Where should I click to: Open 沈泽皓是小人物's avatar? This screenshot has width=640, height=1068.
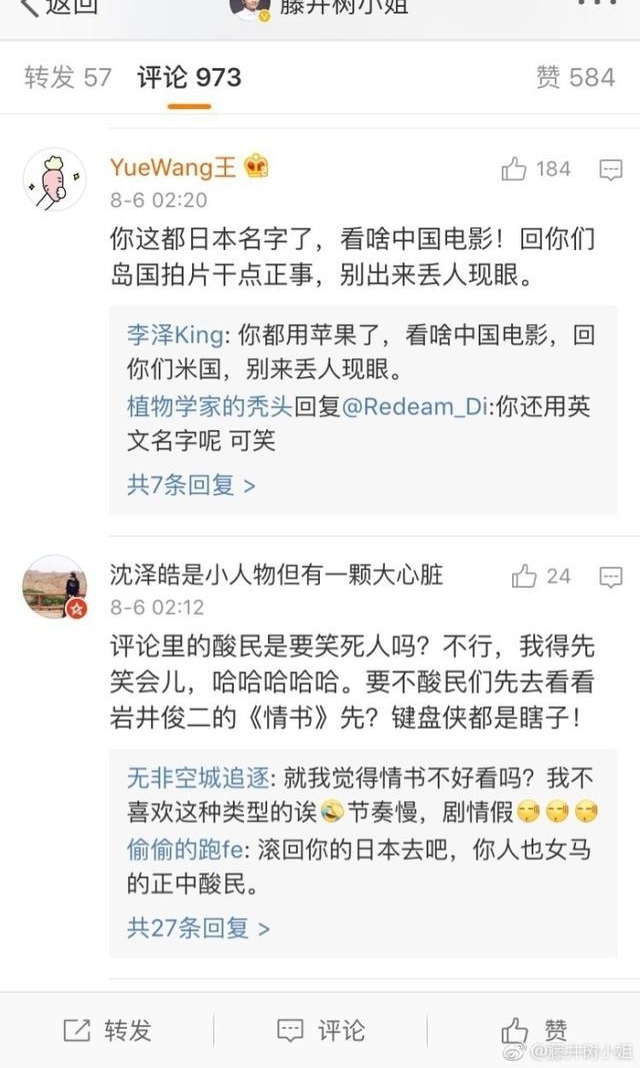(54, 586)
